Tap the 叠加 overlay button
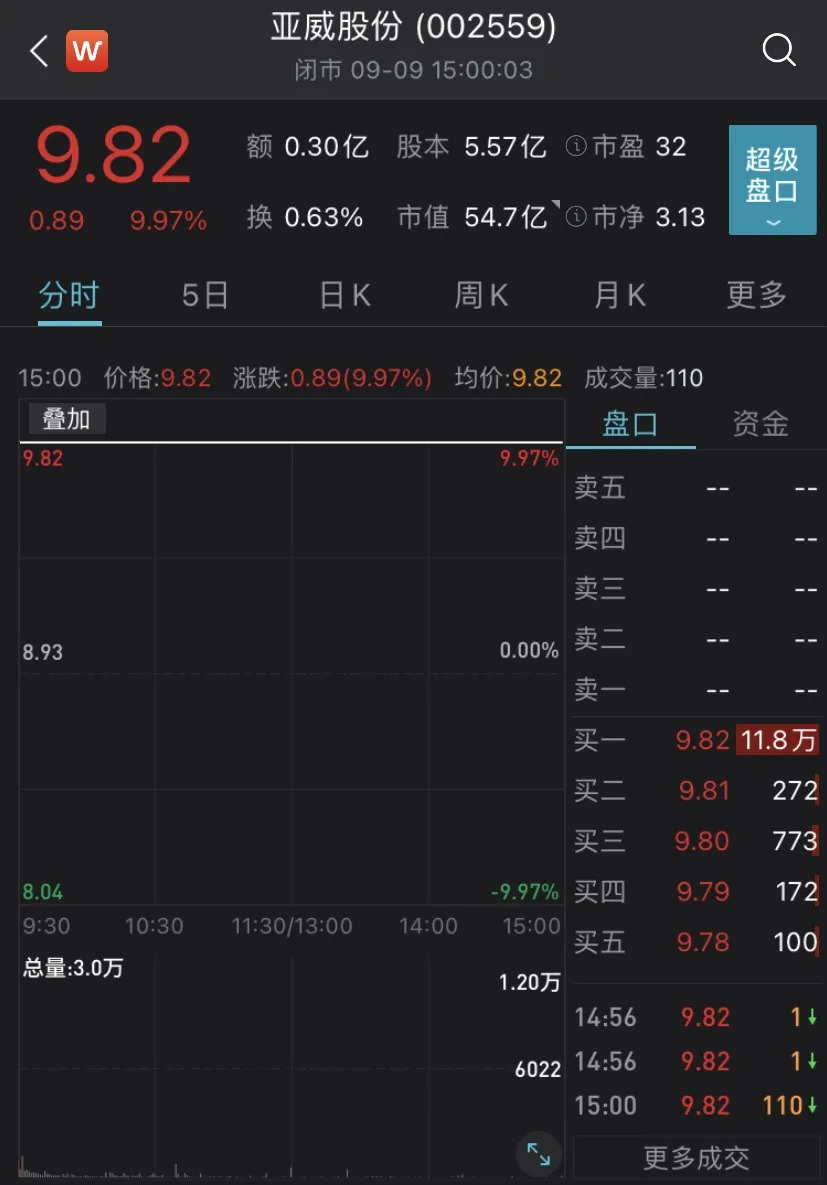The height and width of the screenshot is (1185, 827). coord(66,419)
